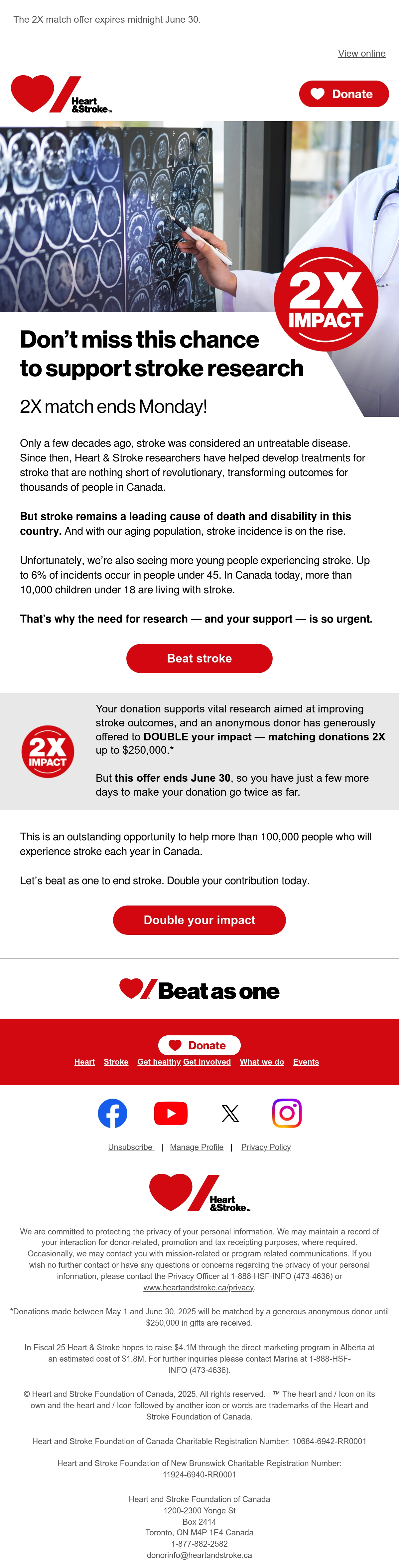The image size is (399, 1568).
Task: Open the Heart footer link
Action: (84, 1062)
